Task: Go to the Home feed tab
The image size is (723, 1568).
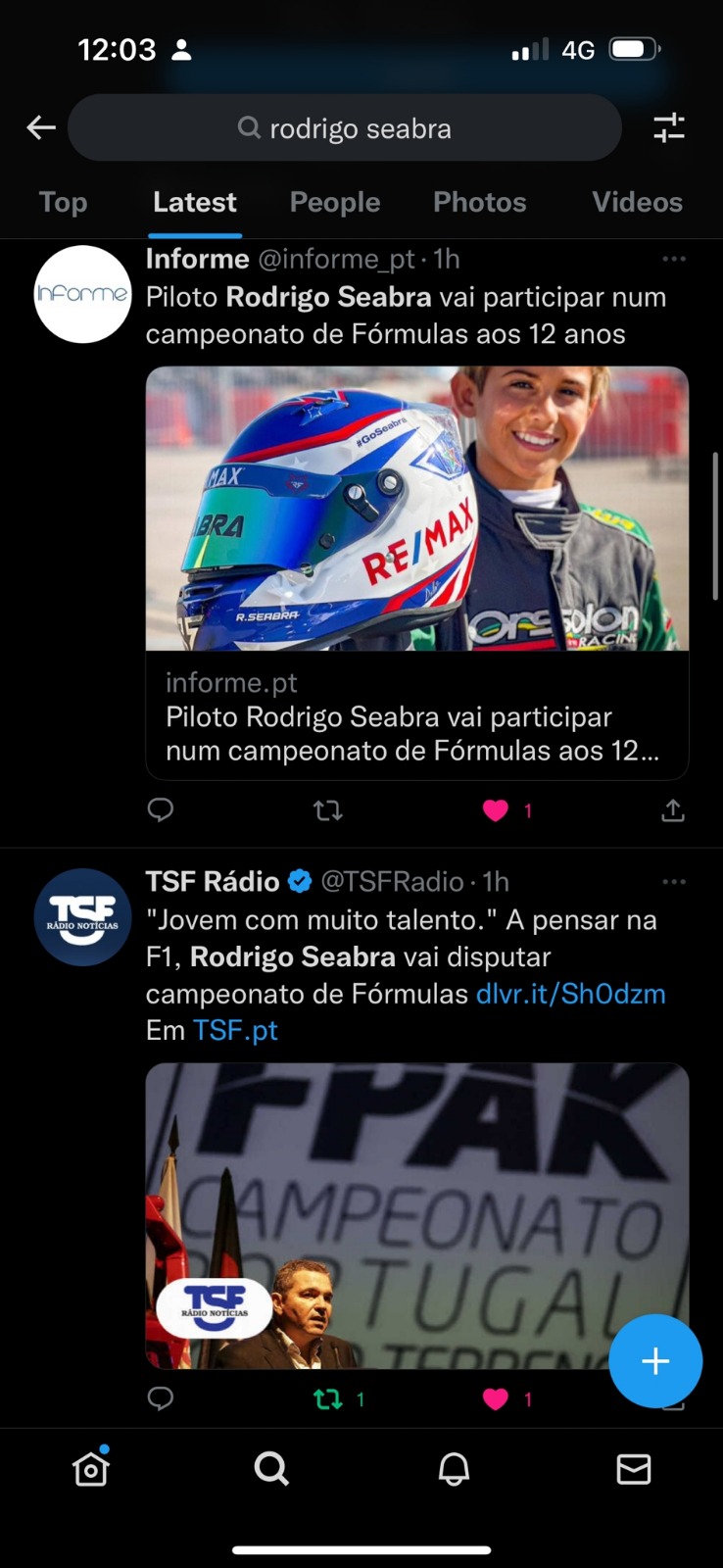Action: coord(91,1468)
